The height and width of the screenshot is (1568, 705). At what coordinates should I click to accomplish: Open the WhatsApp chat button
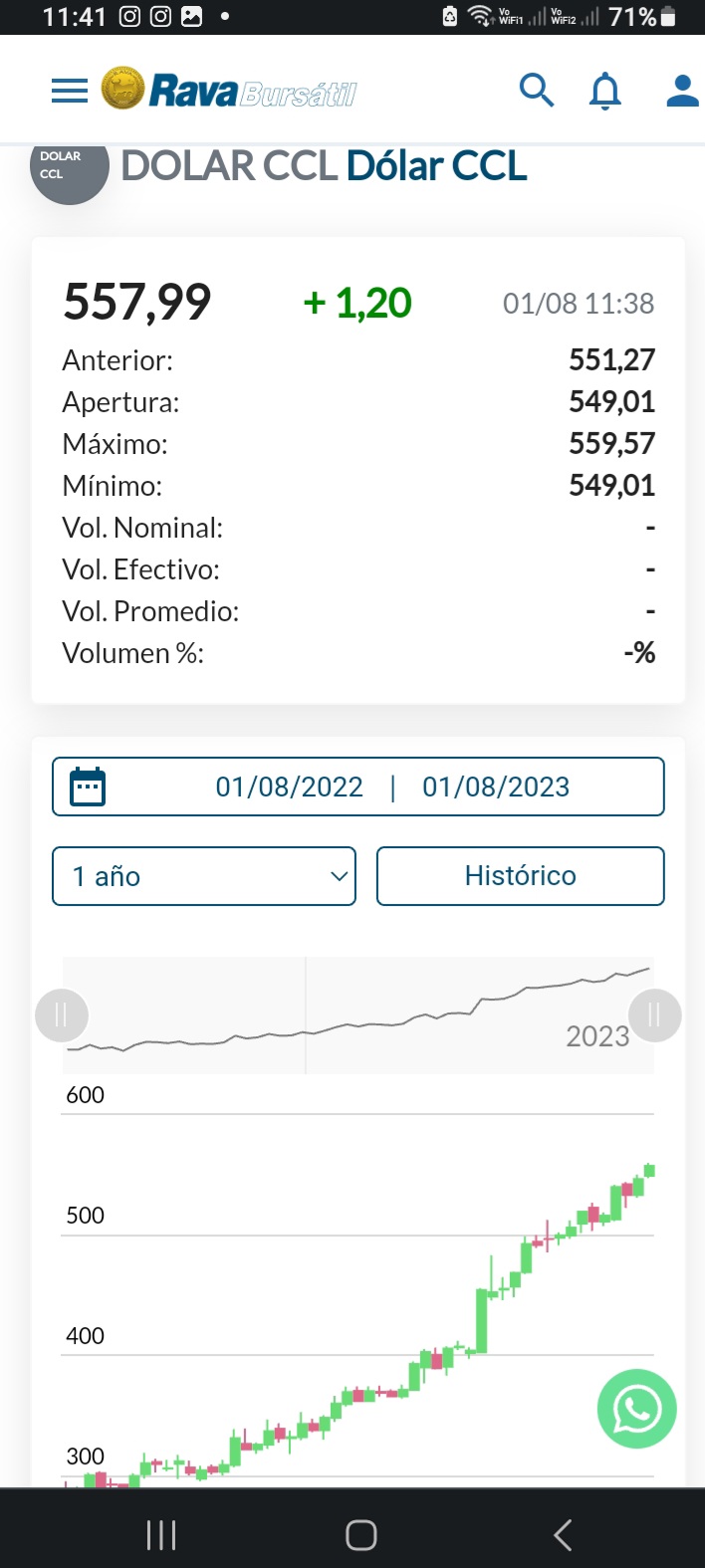tap(637, 1409)
